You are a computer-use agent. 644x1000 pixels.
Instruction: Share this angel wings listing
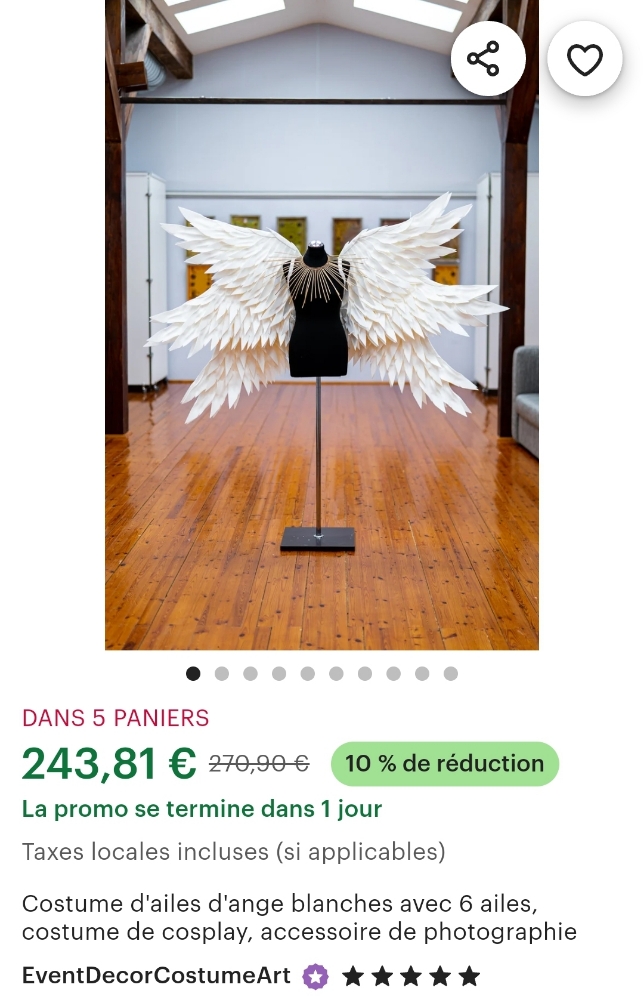coord(483,59)
